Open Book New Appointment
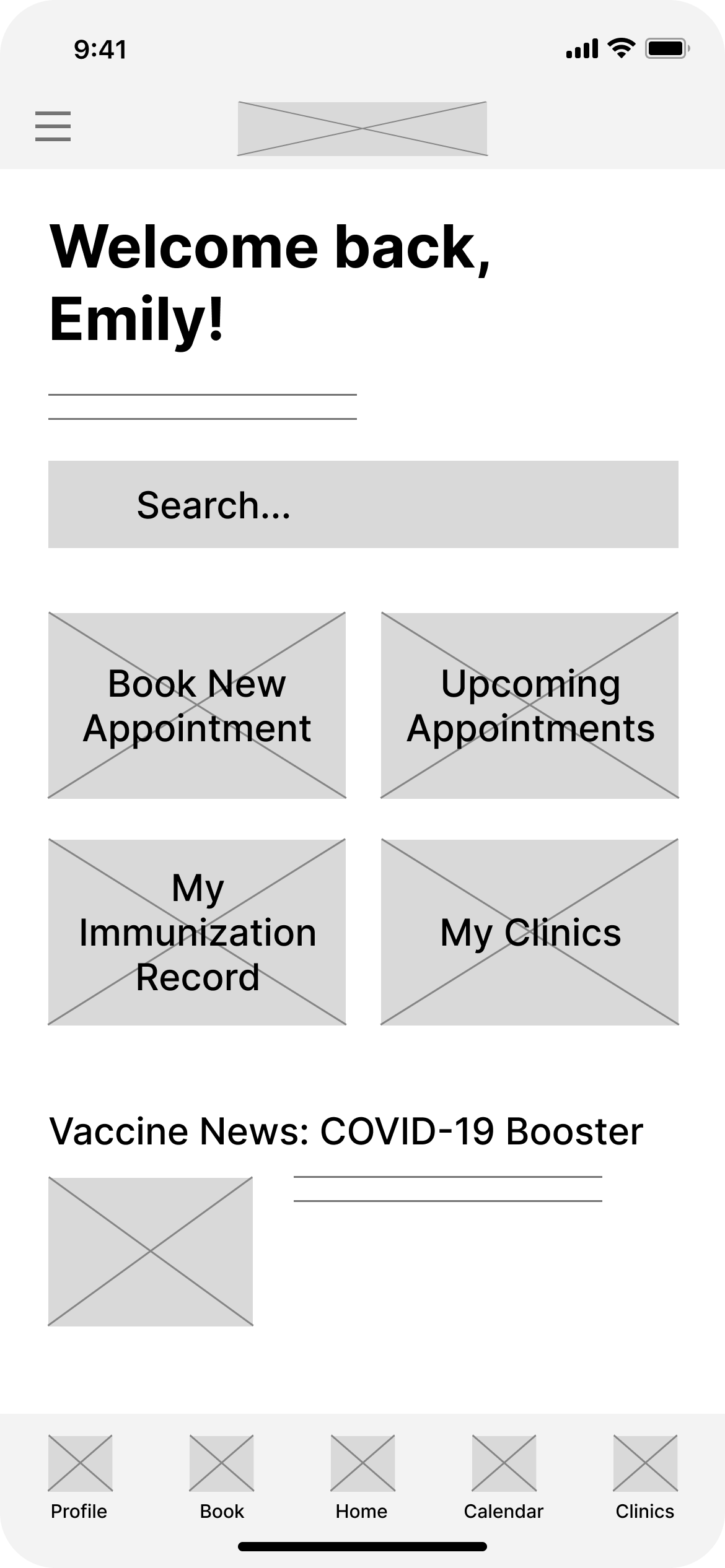This screenshot has height=1568, width=725. 197,705
